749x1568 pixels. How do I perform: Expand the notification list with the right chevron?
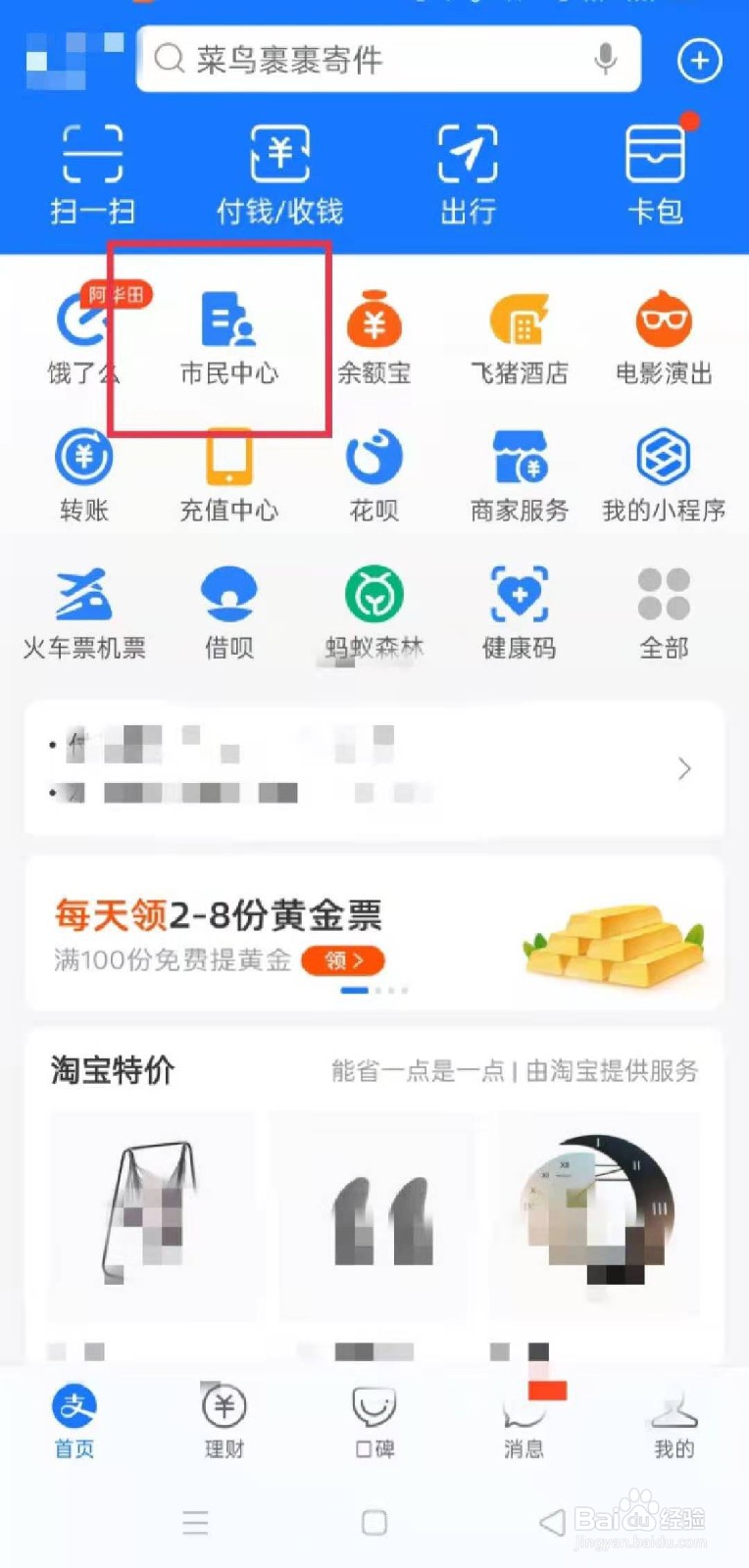684,768
